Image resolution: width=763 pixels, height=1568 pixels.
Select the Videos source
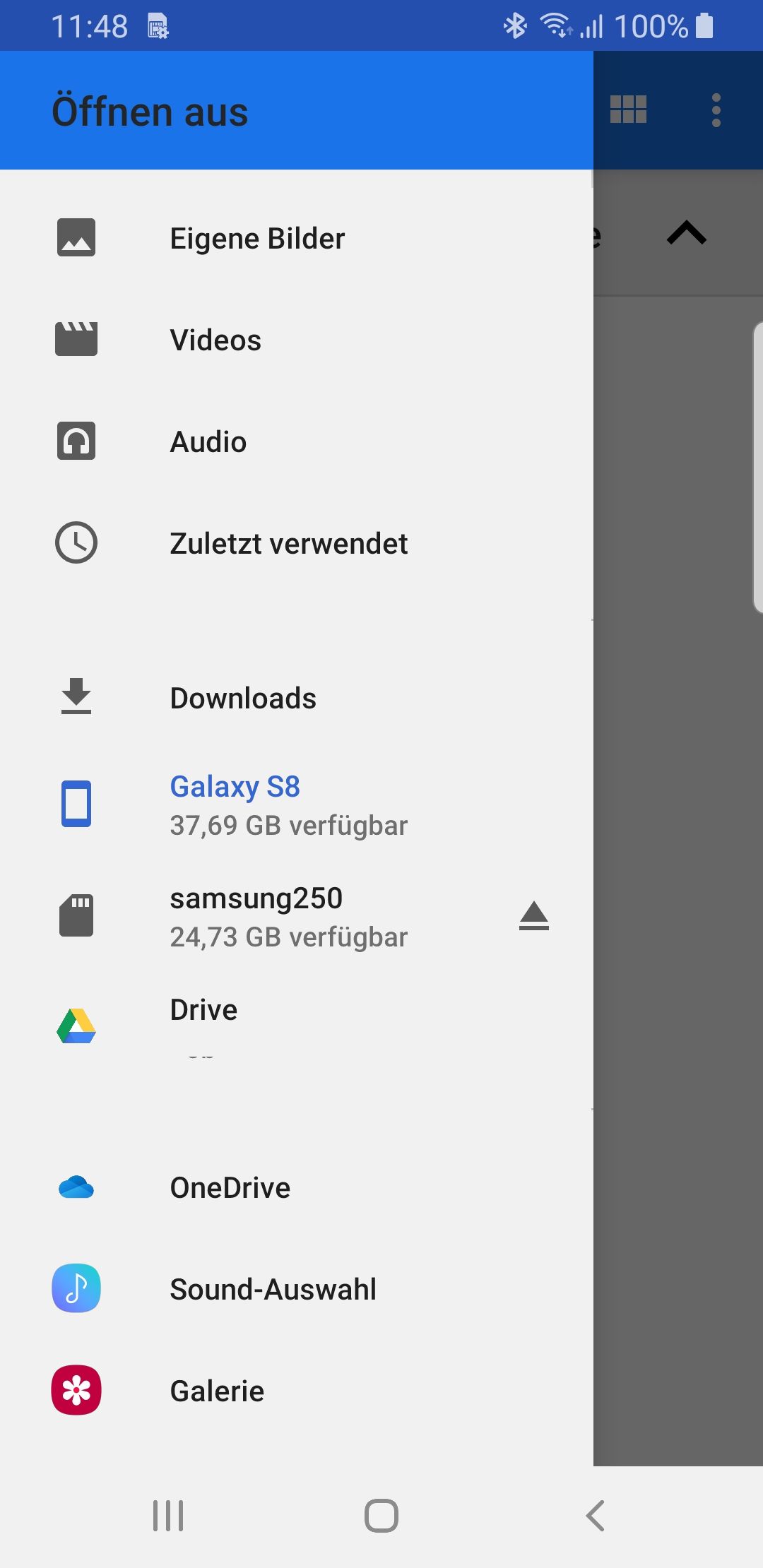[215, 340]
